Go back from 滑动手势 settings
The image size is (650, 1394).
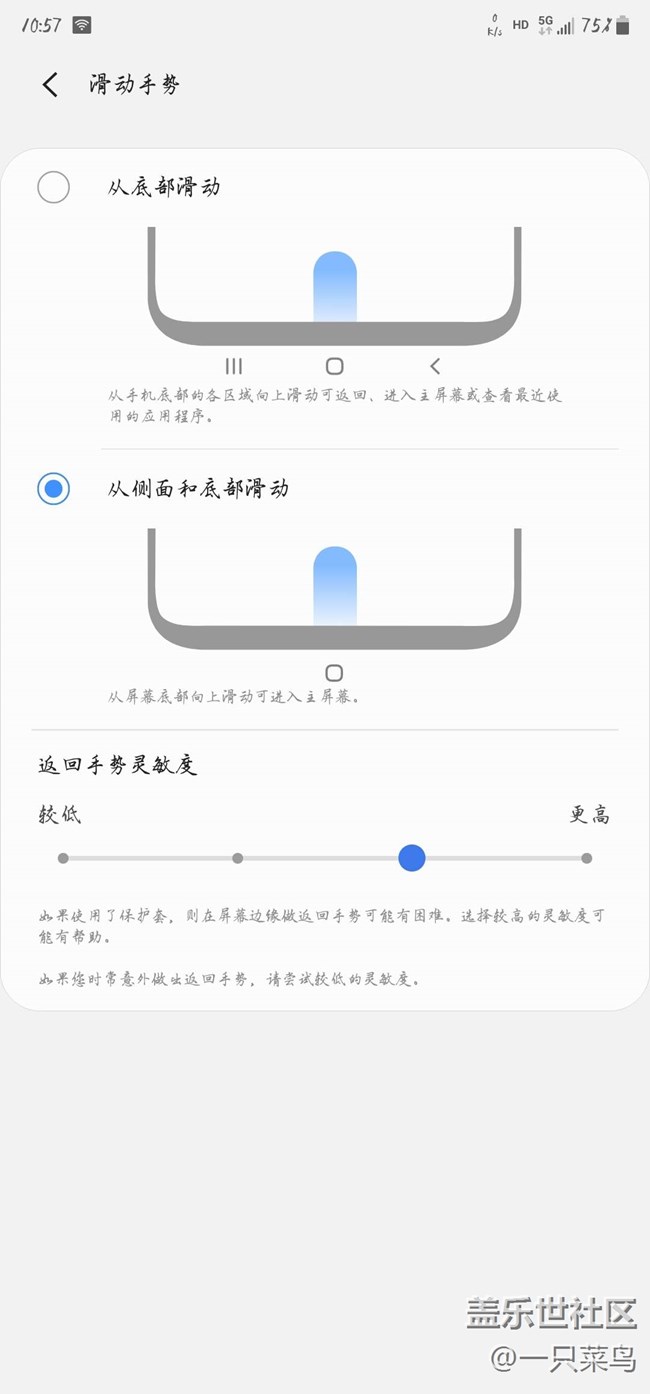[x=50, y=85]
